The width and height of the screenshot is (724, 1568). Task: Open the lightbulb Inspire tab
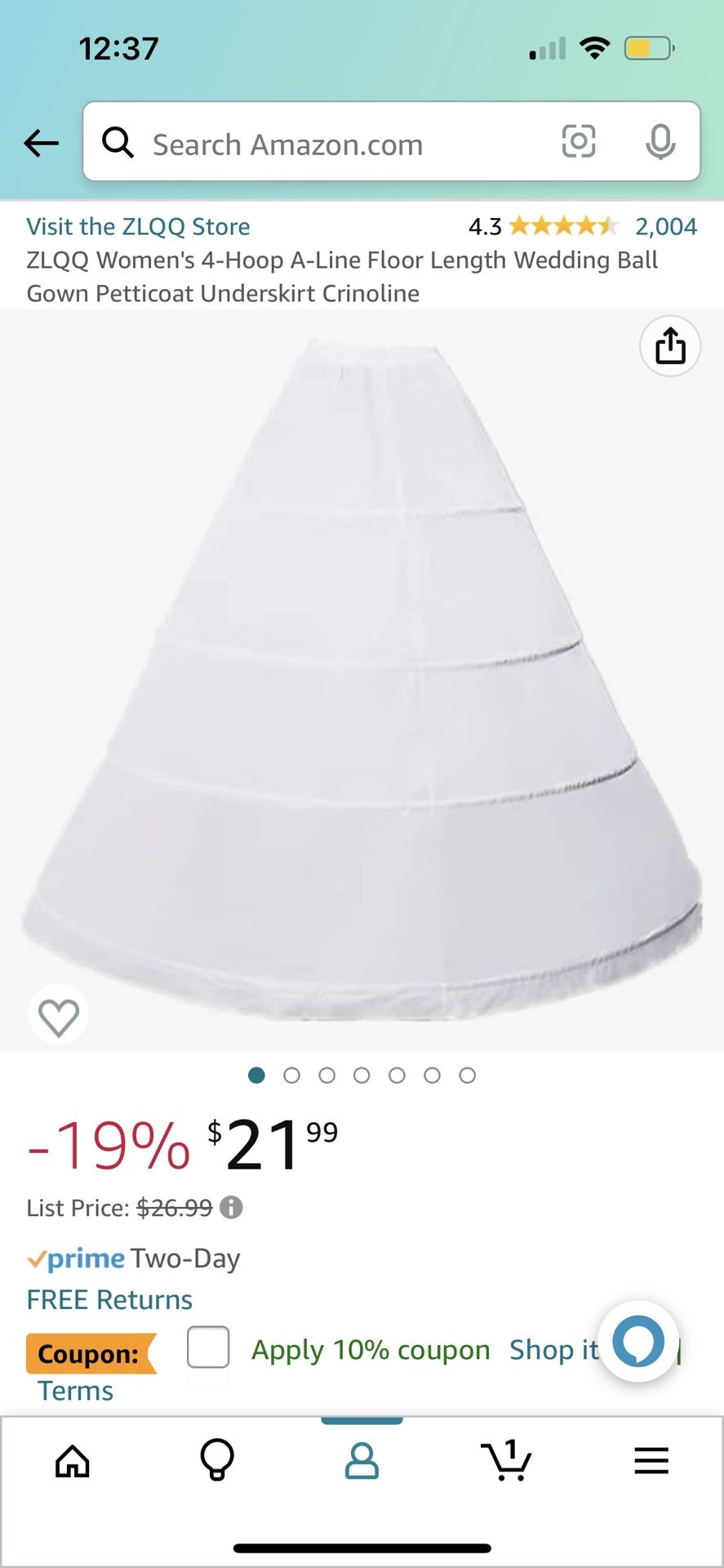point(217,1459)
